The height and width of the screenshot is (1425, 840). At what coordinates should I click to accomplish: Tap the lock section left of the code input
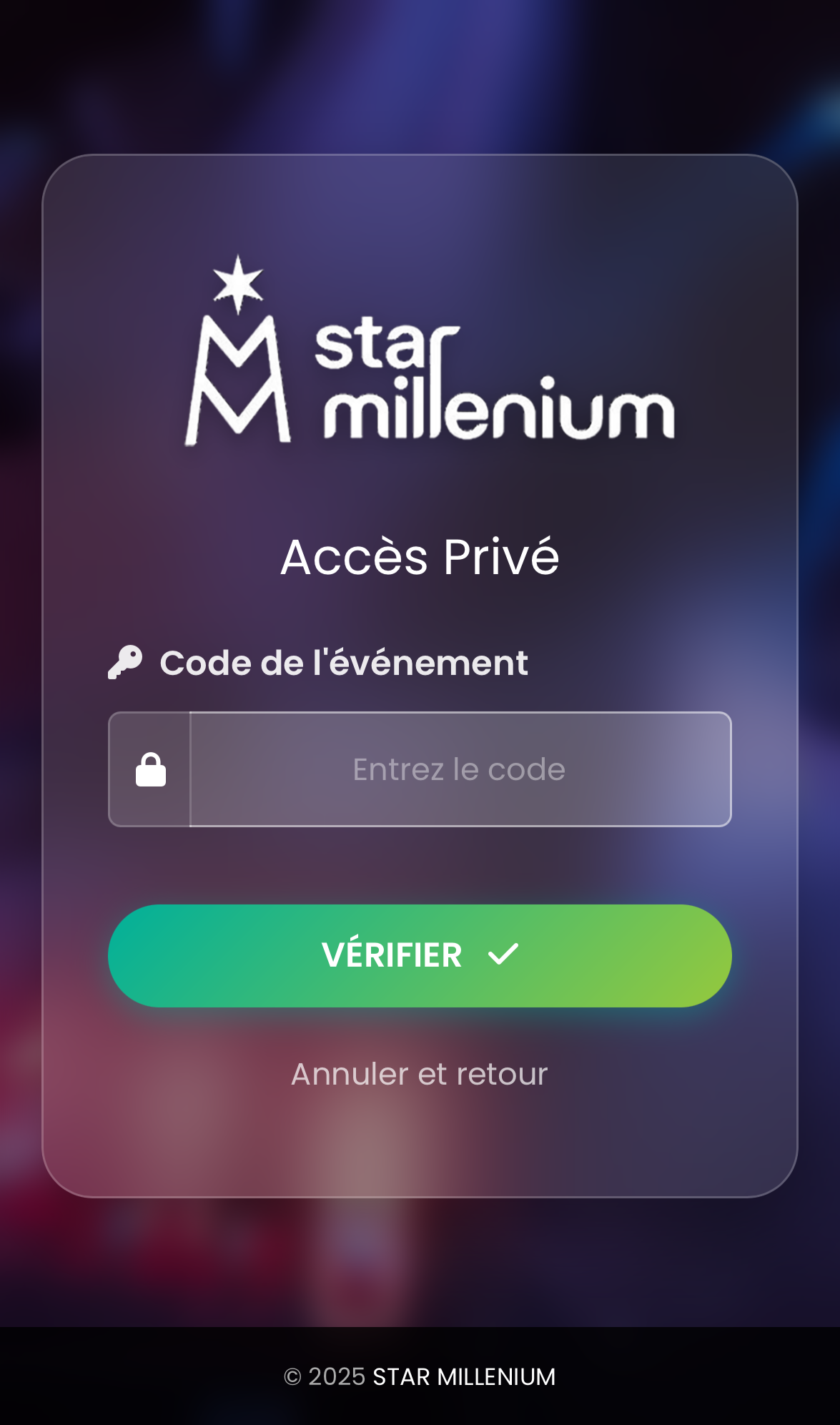pos(150,769)
